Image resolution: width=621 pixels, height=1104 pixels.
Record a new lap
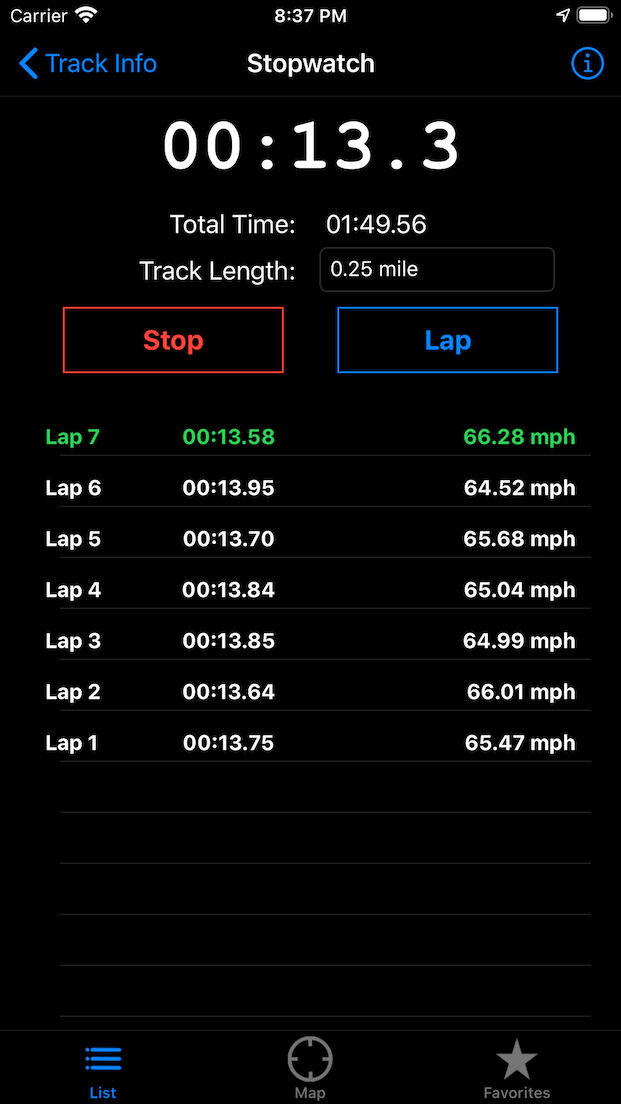pyautogui.click(x=448, y=340)
